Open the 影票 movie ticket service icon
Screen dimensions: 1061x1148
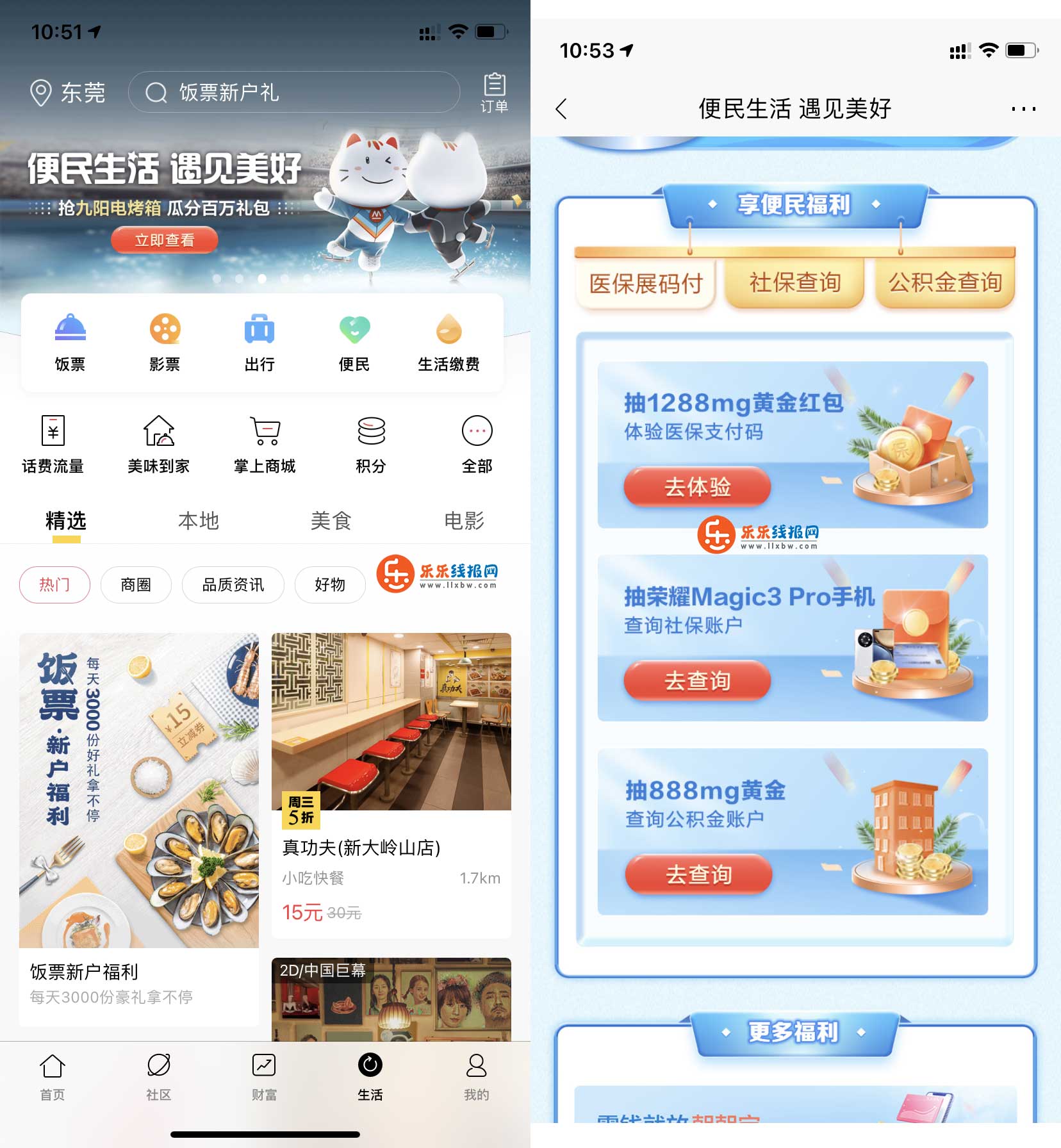click(164, 341)
